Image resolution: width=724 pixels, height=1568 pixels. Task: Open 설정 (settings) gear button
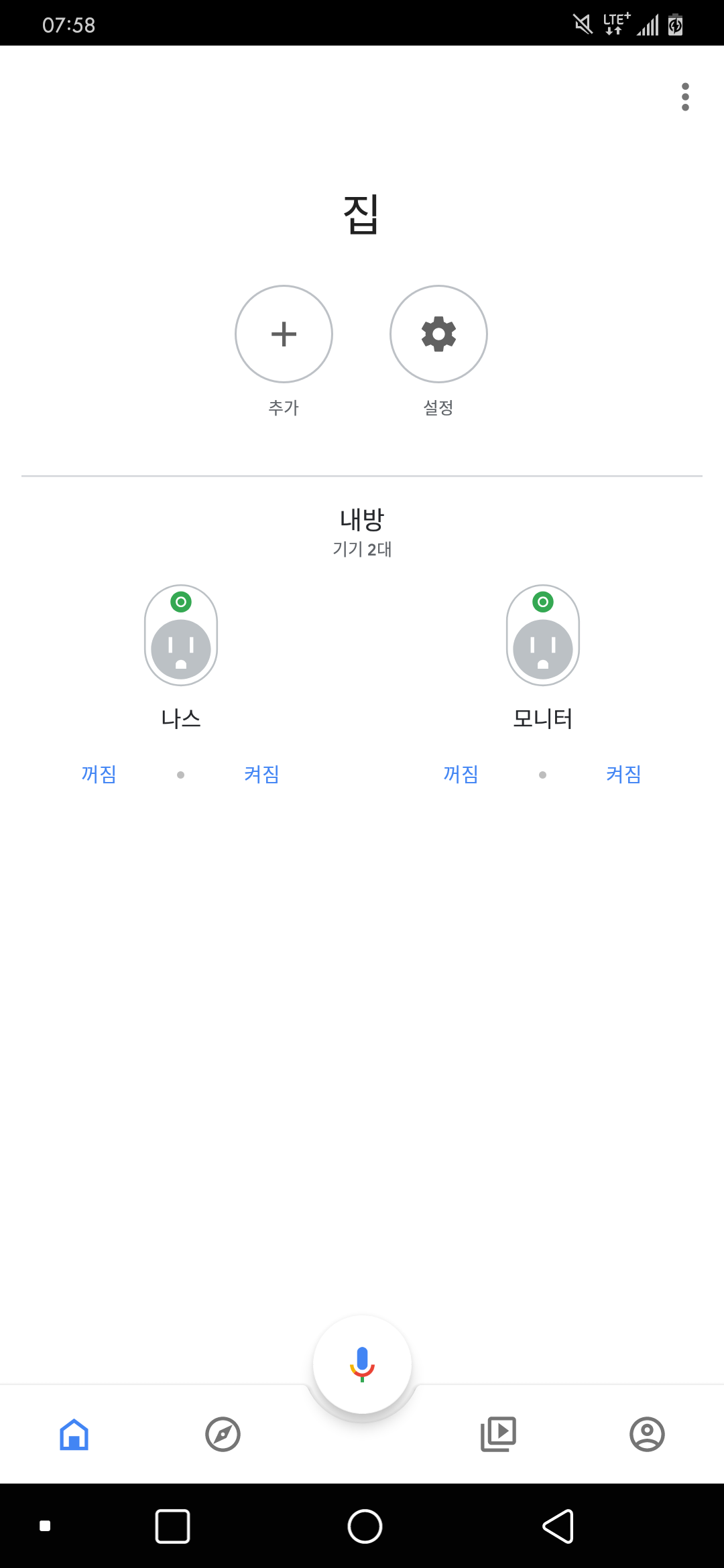[x=438, y=334]
